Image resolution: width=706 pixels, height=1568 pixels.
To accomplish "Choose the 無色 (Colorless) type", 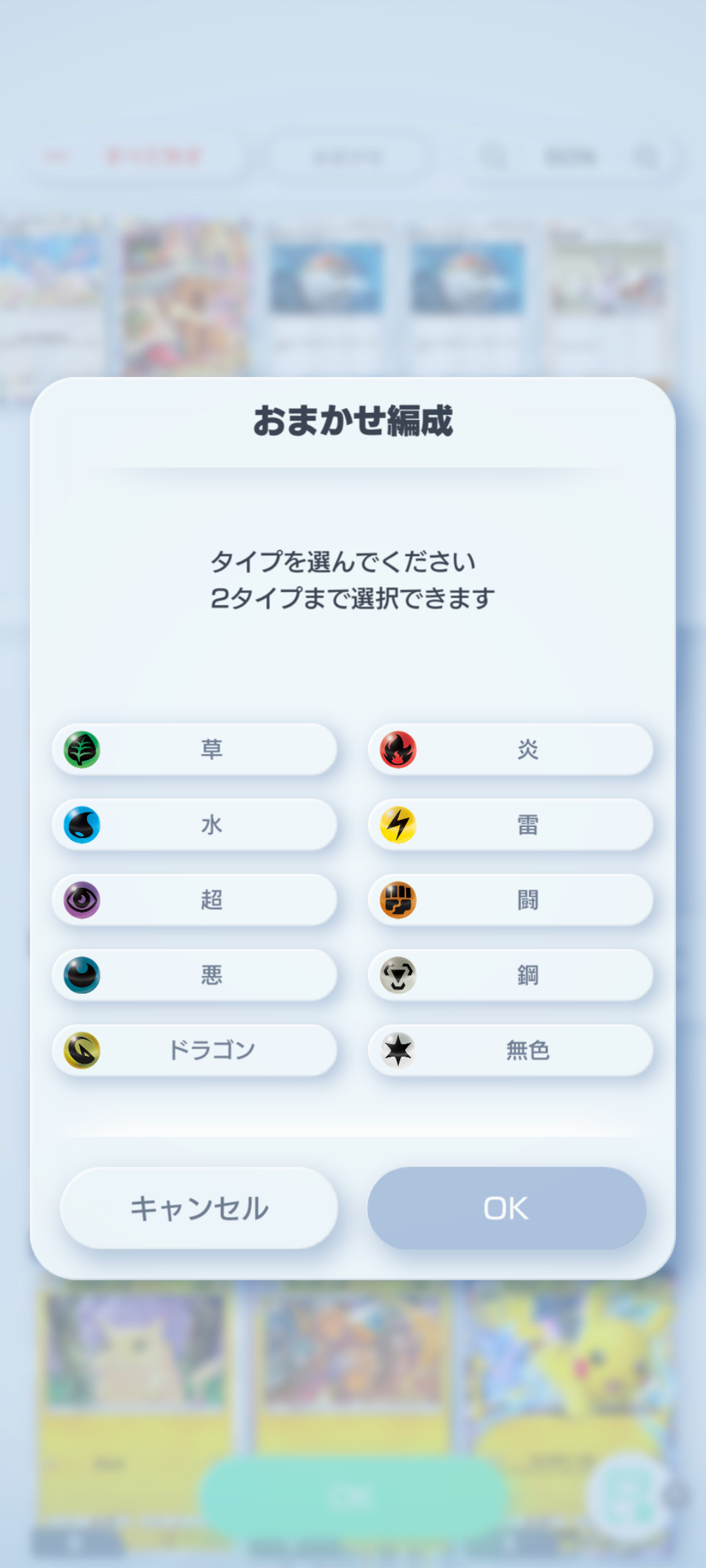I will click(511, 1050).
